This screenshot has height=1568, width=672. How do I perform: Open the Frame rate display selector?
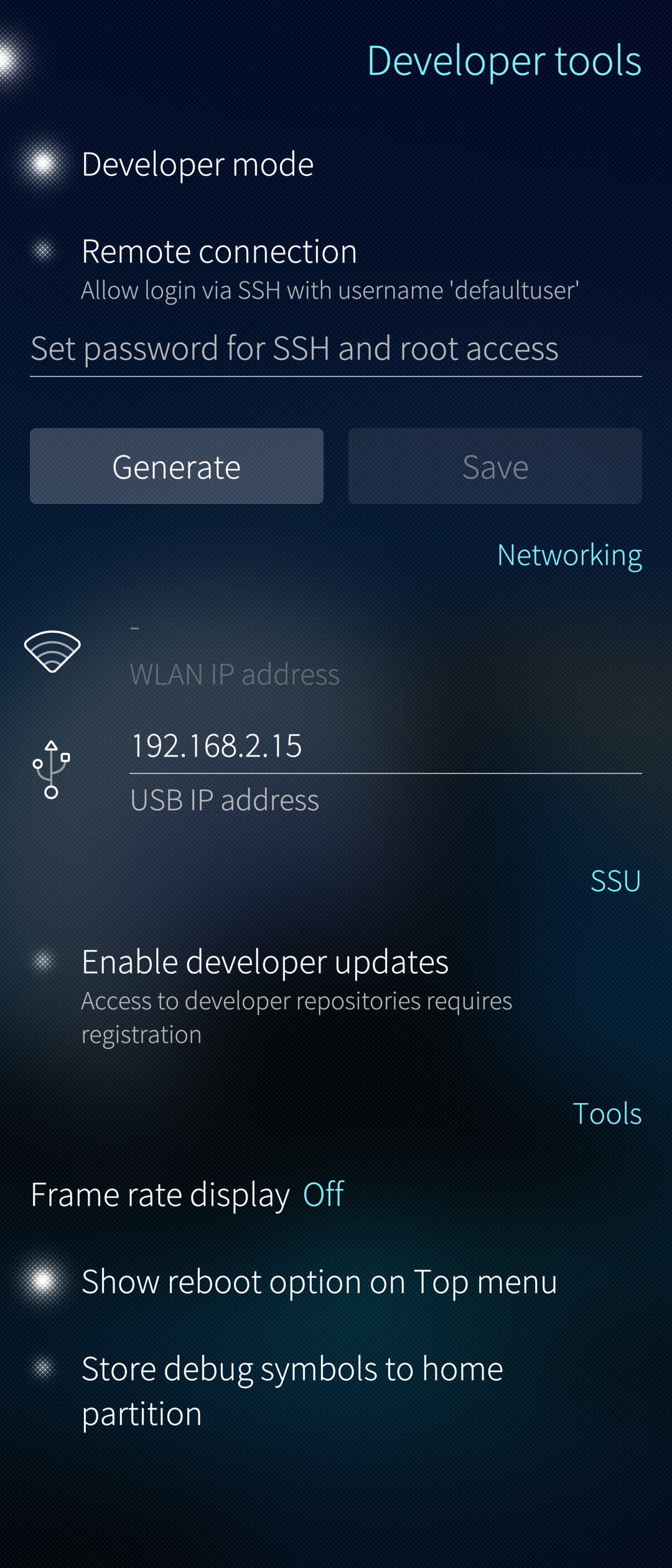click(x=187, y=1195)
